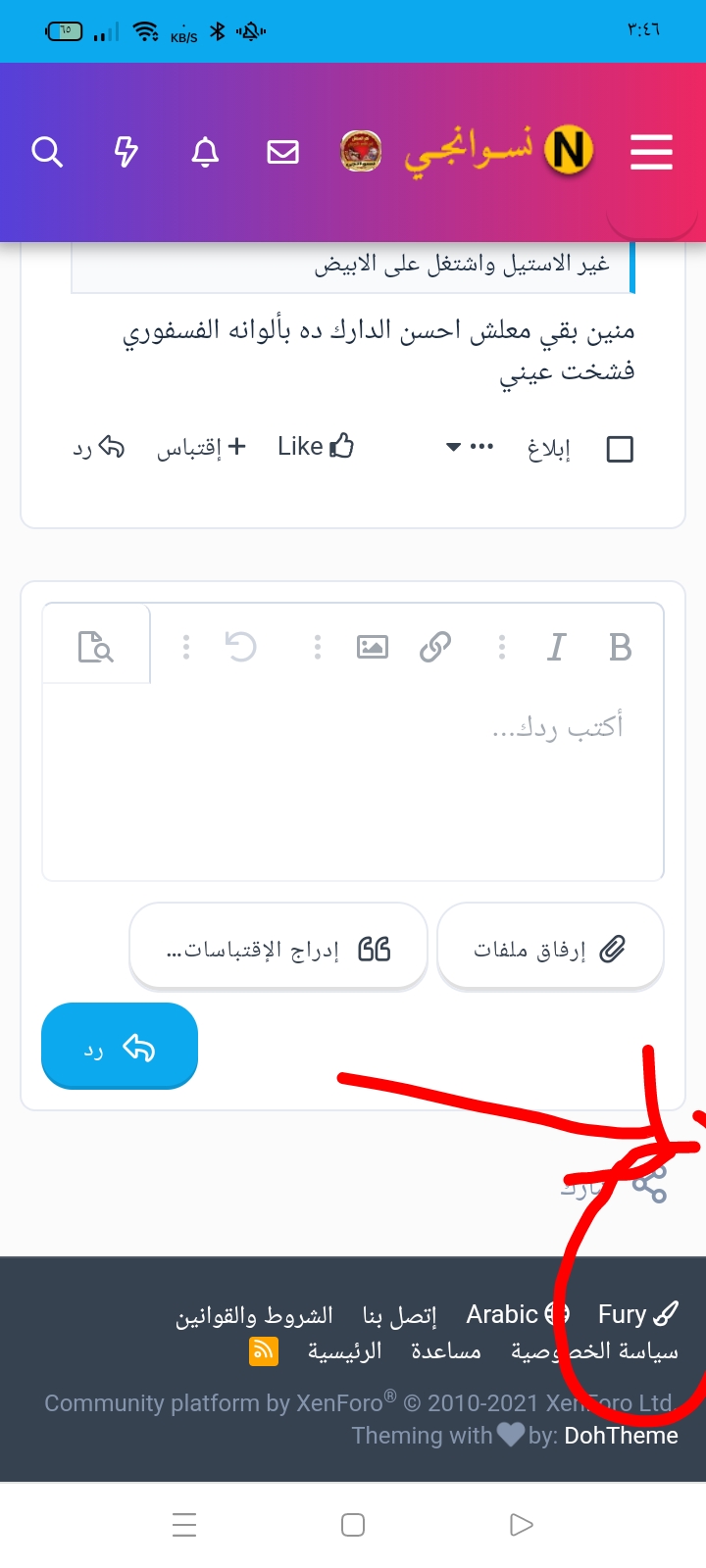
Task: Open the notifications bell icon
Action: [205, 152]
